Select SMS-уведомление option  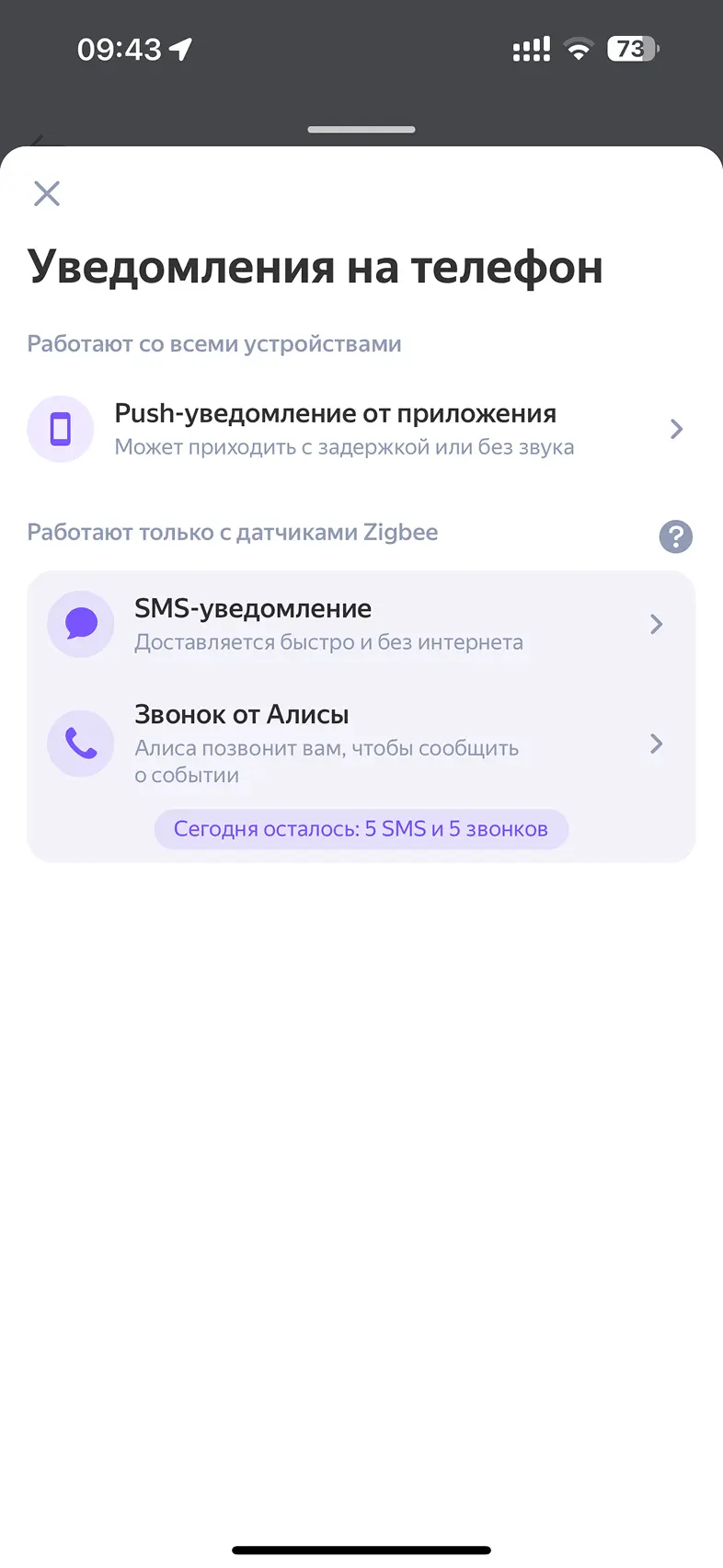359,624
